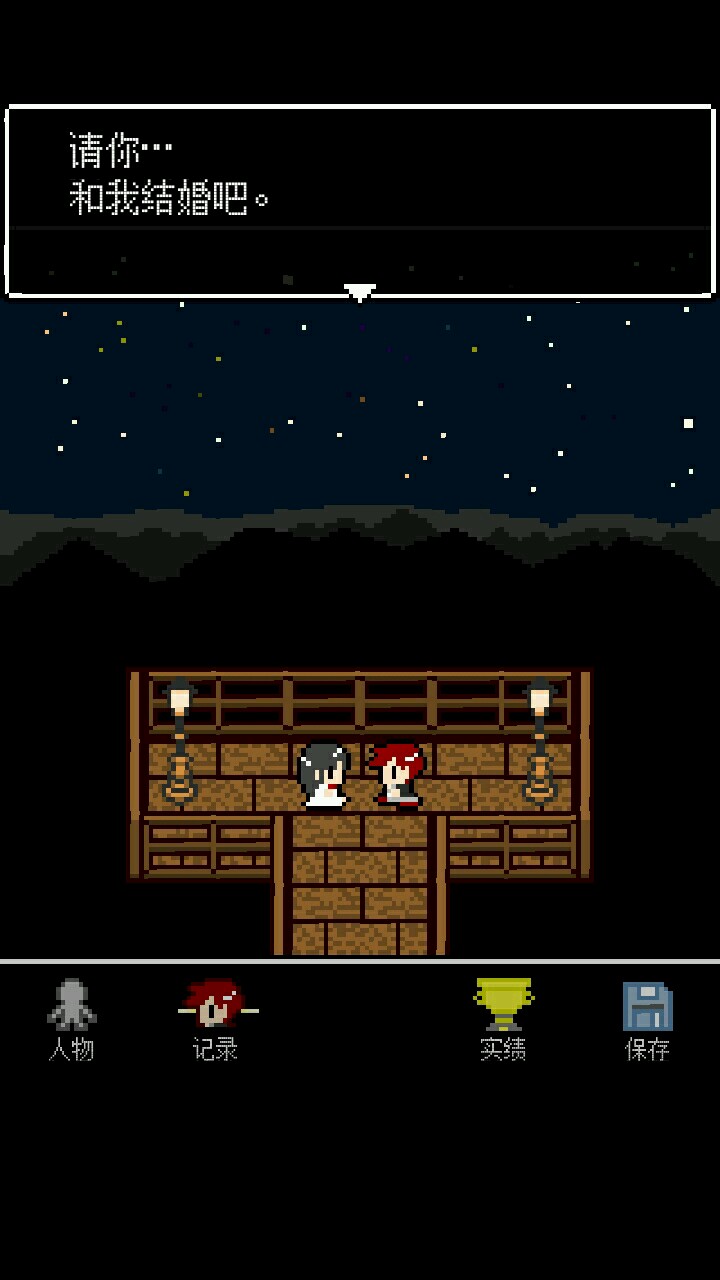The width and height of the screenshot is (720, 1280).
Task: View the 记录 log
Action: pos(216,1018)
